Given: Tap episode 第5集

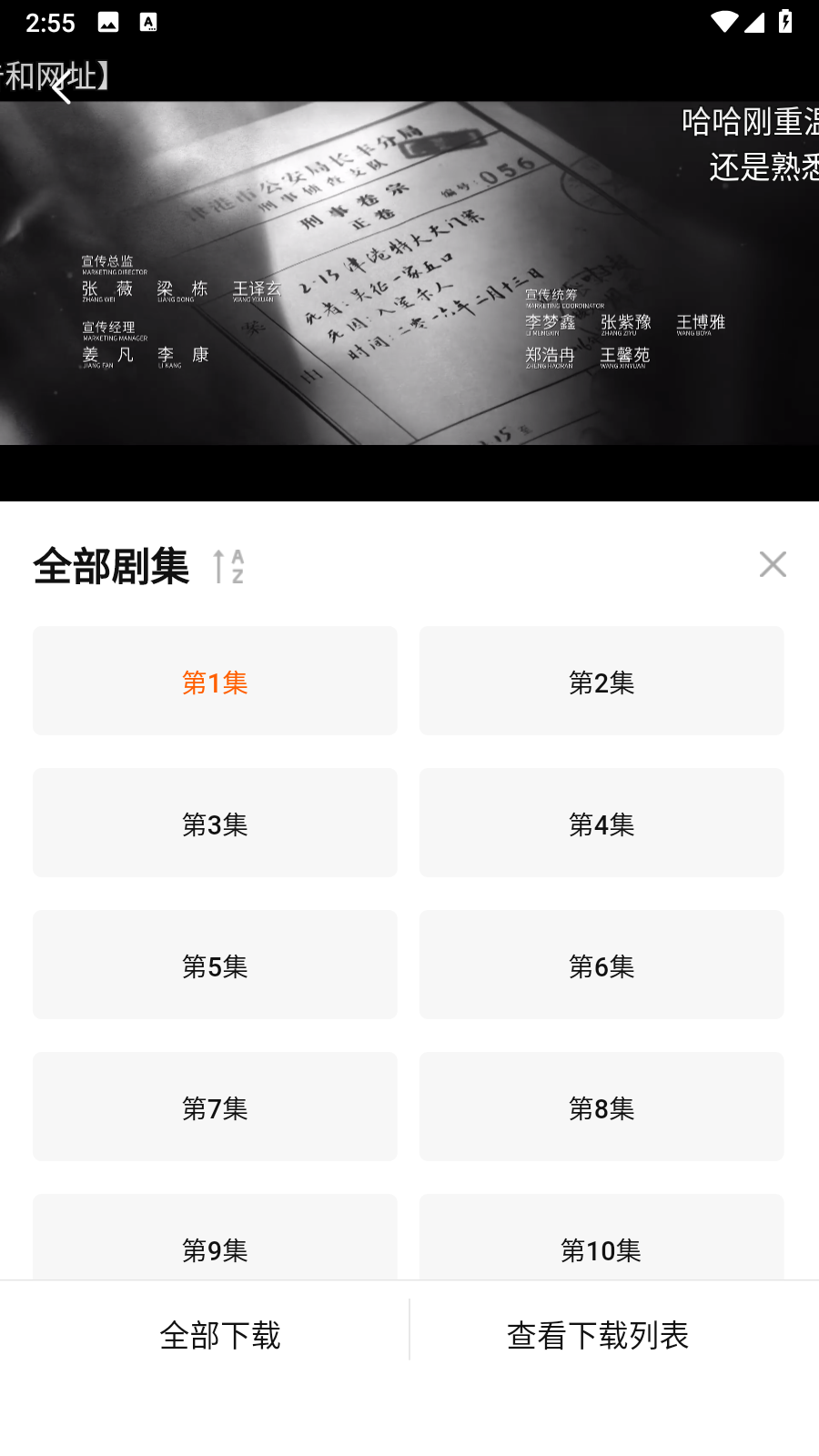Looking at the screenshot, I should tap(215, 965).
